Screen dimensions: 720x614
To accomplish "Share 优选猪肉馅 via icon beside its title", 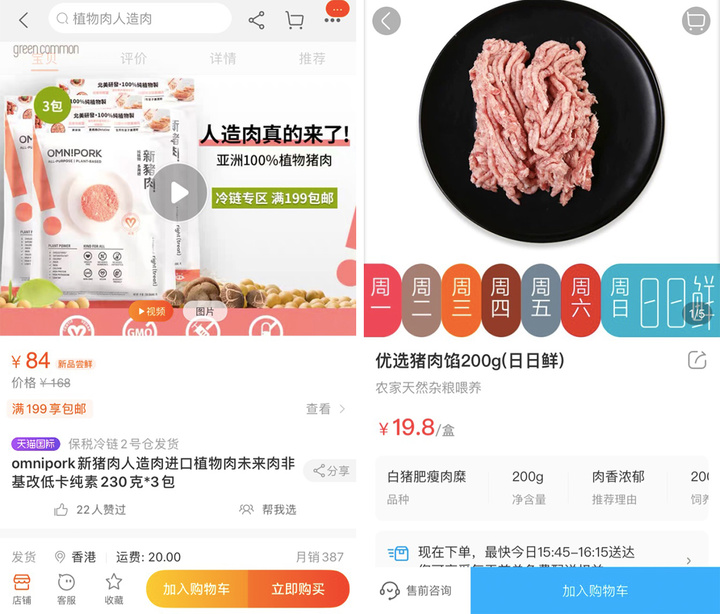I will pos(696,361).
